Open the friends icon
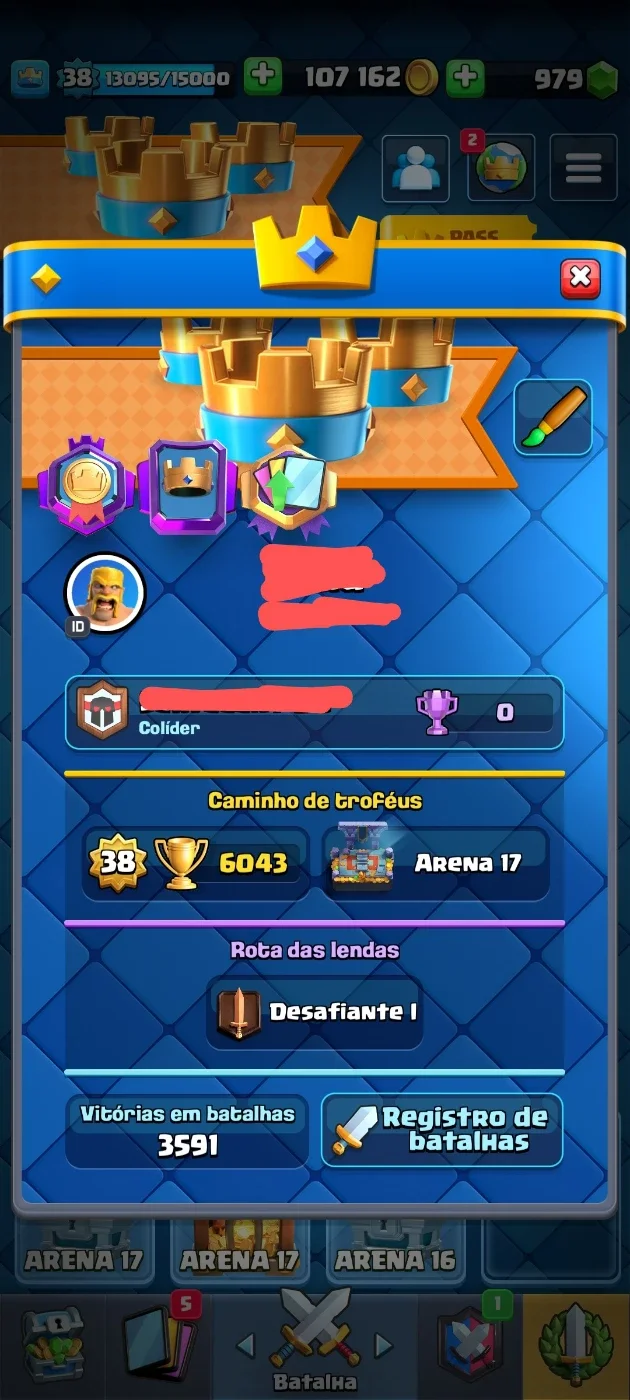630x1400 pixels. pyautogui.click(x=413, y=168)
